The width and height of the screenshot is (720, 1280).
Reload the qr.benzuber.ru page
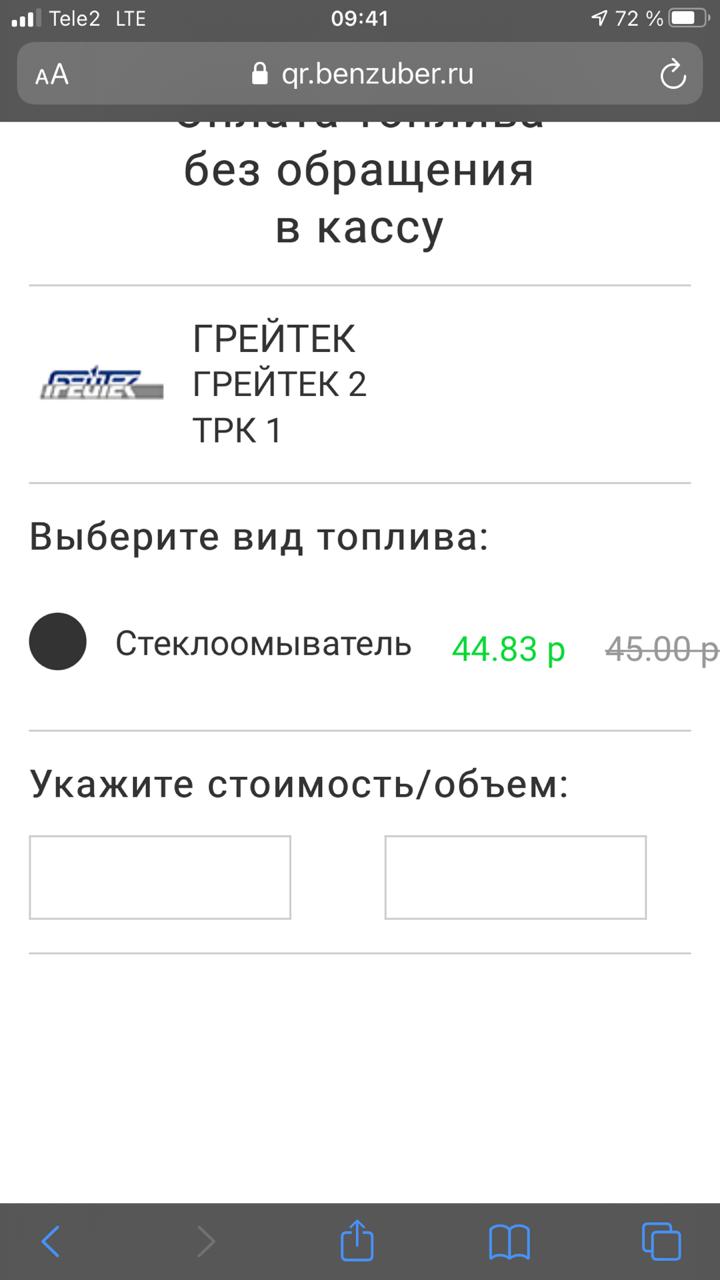click(x=673, y=74)
